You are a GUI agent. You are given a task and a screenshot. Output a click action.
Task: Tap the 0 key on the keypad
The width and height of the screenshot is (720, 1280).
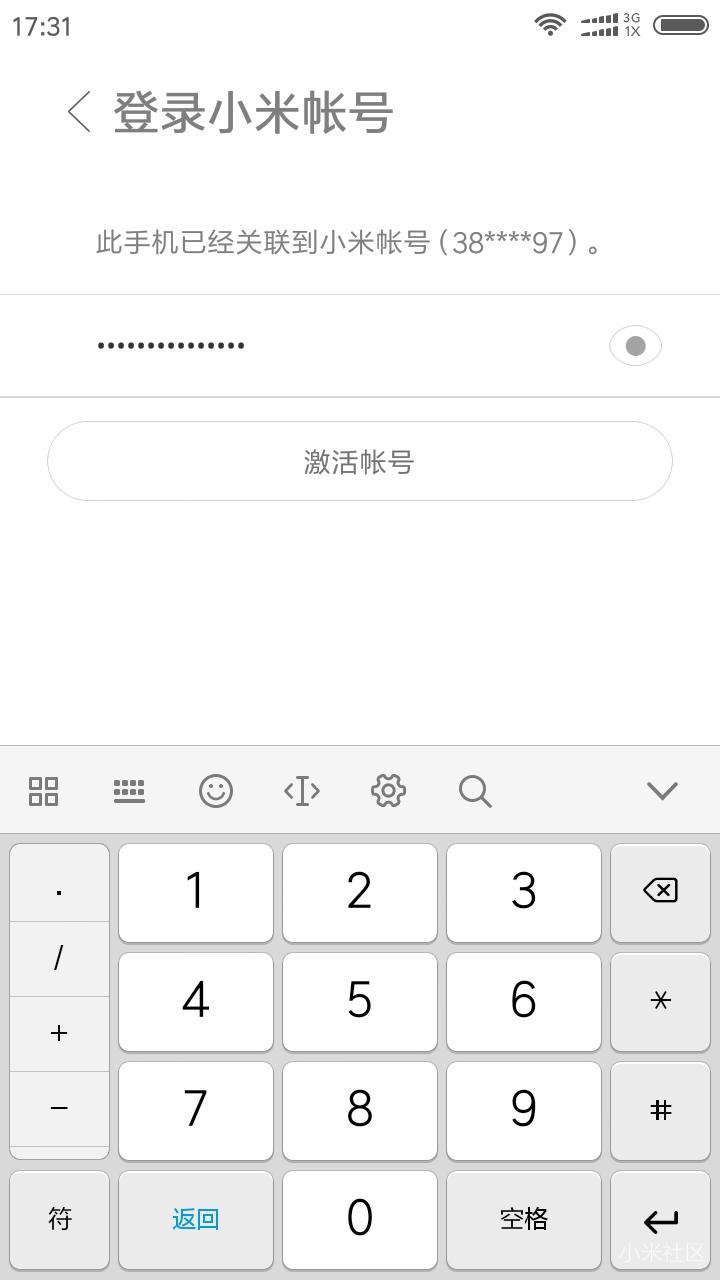pyautogui.click(x=360, y=1219)
